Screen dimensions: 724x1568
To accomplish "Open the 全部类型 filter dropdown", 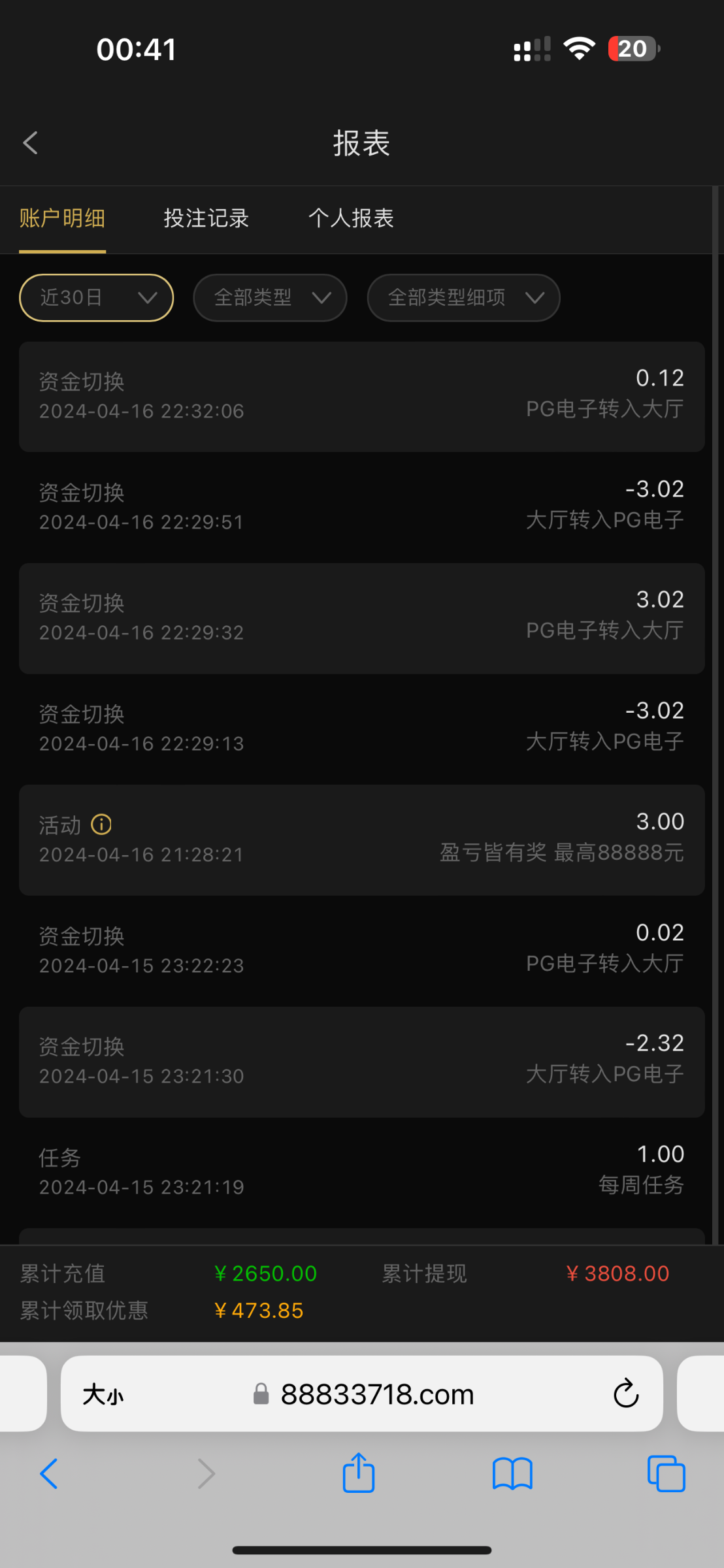I will pos(270,298).
